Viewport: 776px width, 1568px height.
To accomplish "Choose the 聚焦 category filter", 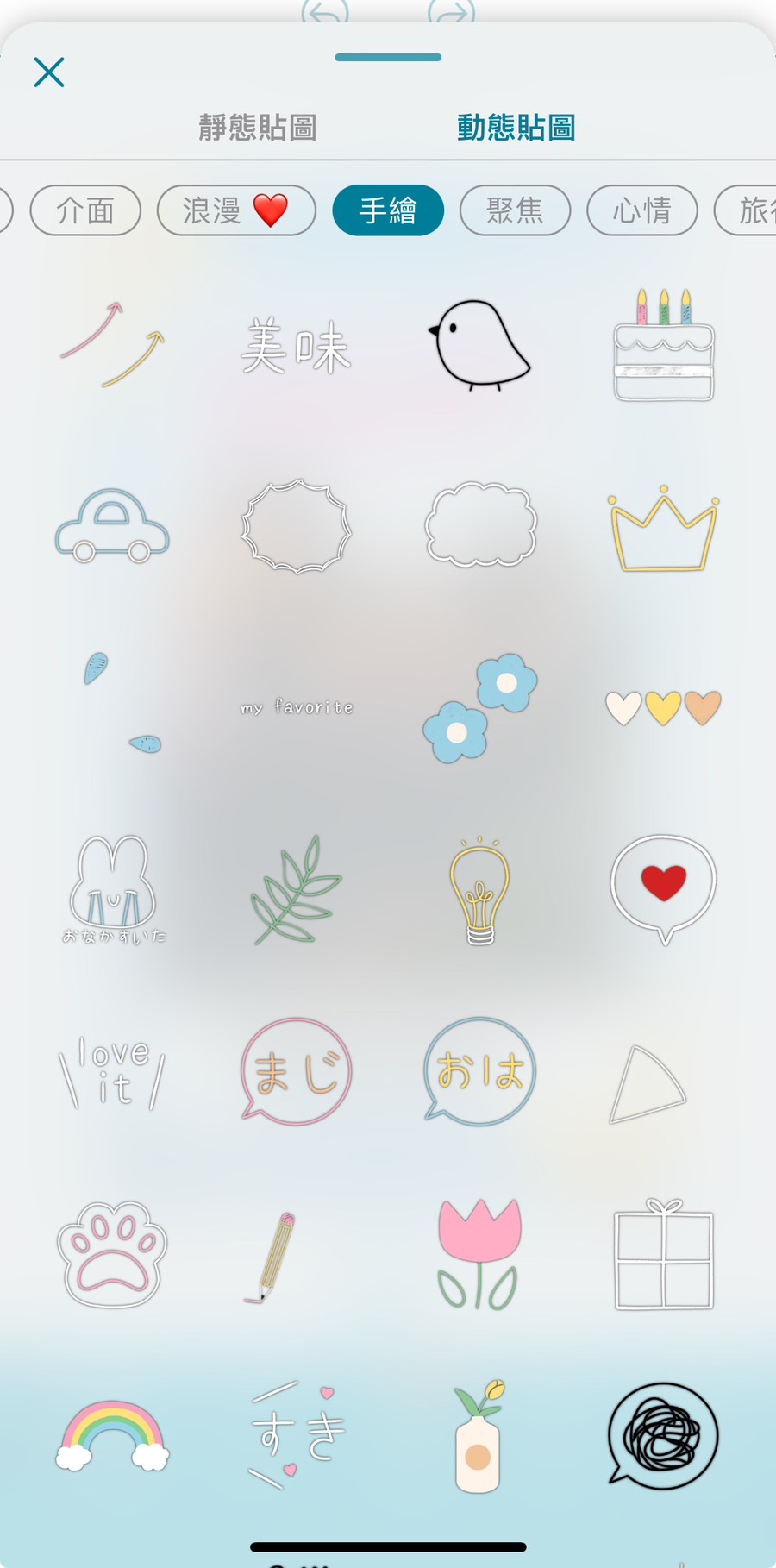I will 515,210.
